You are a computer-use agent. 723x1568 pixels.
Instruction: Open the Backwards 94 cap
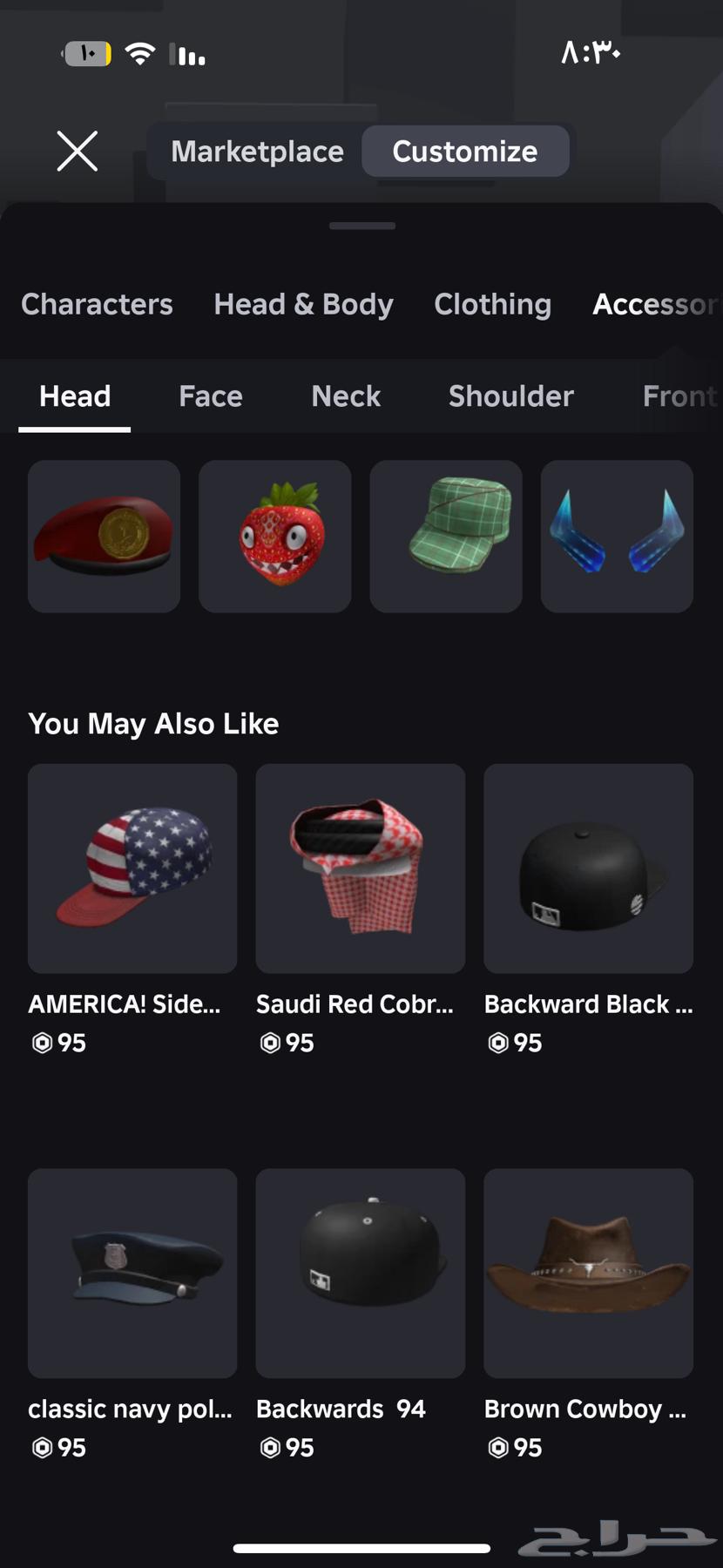tap(360, 1273)
